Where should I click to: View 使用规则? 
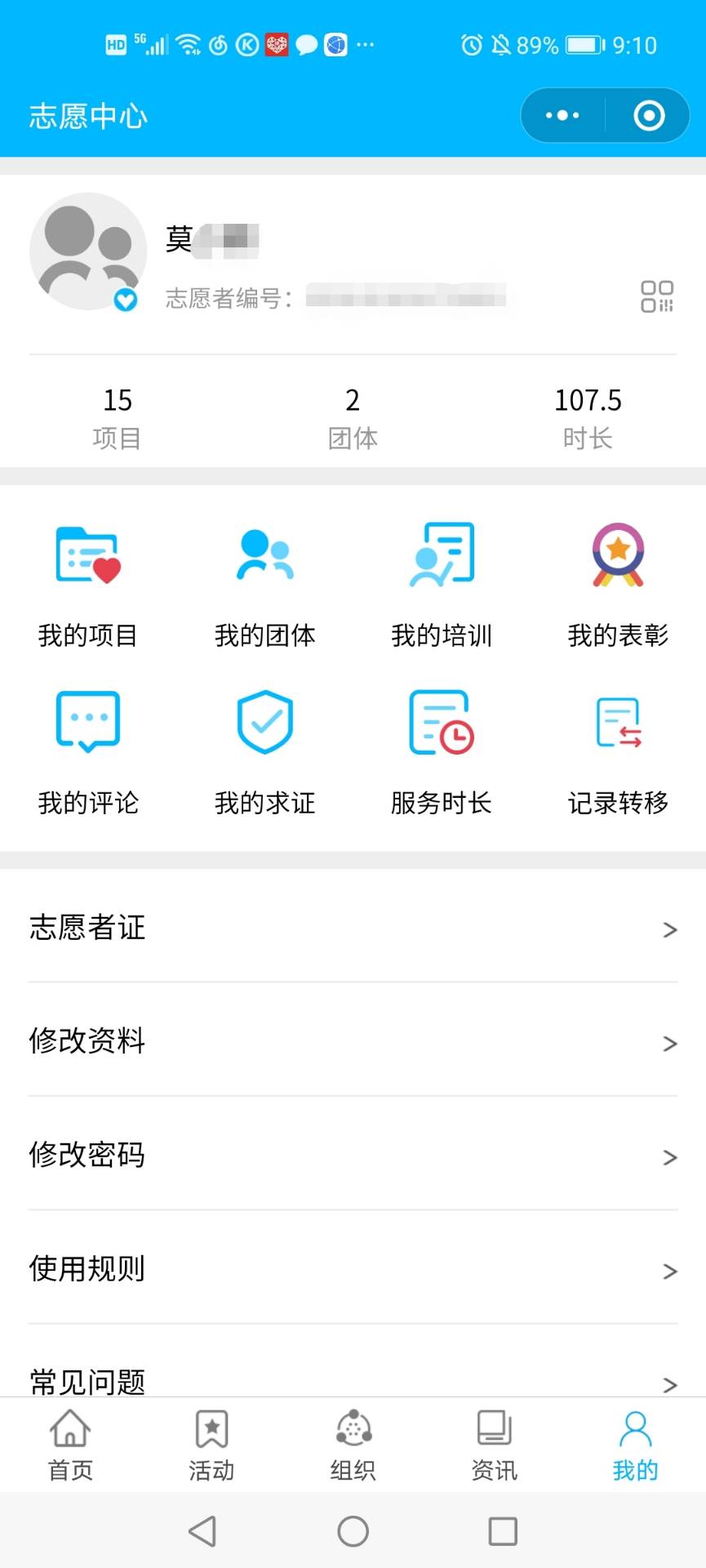(353, 1269)
